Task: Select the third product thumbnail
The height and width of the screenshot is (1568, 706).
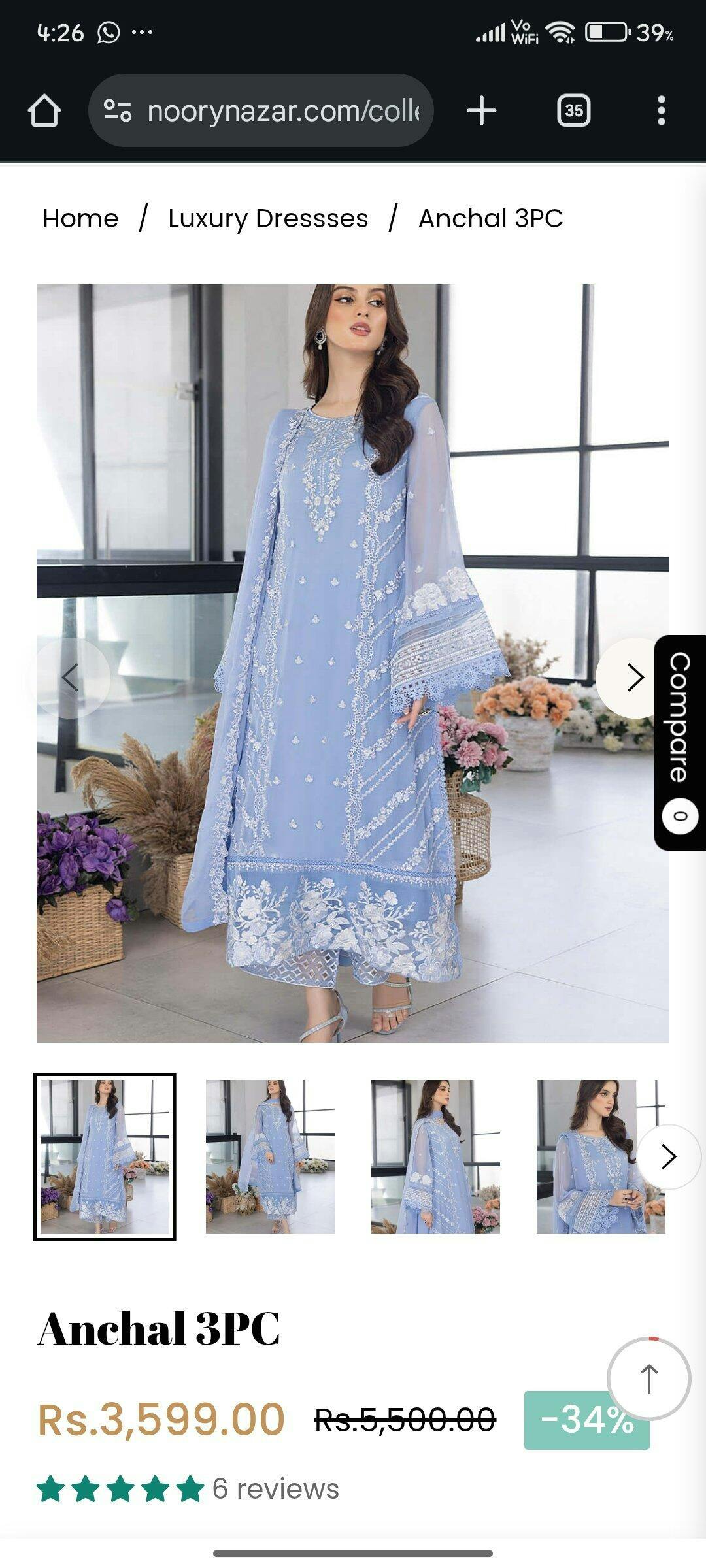Action: pyautogui.click(x=435, y=1156)
